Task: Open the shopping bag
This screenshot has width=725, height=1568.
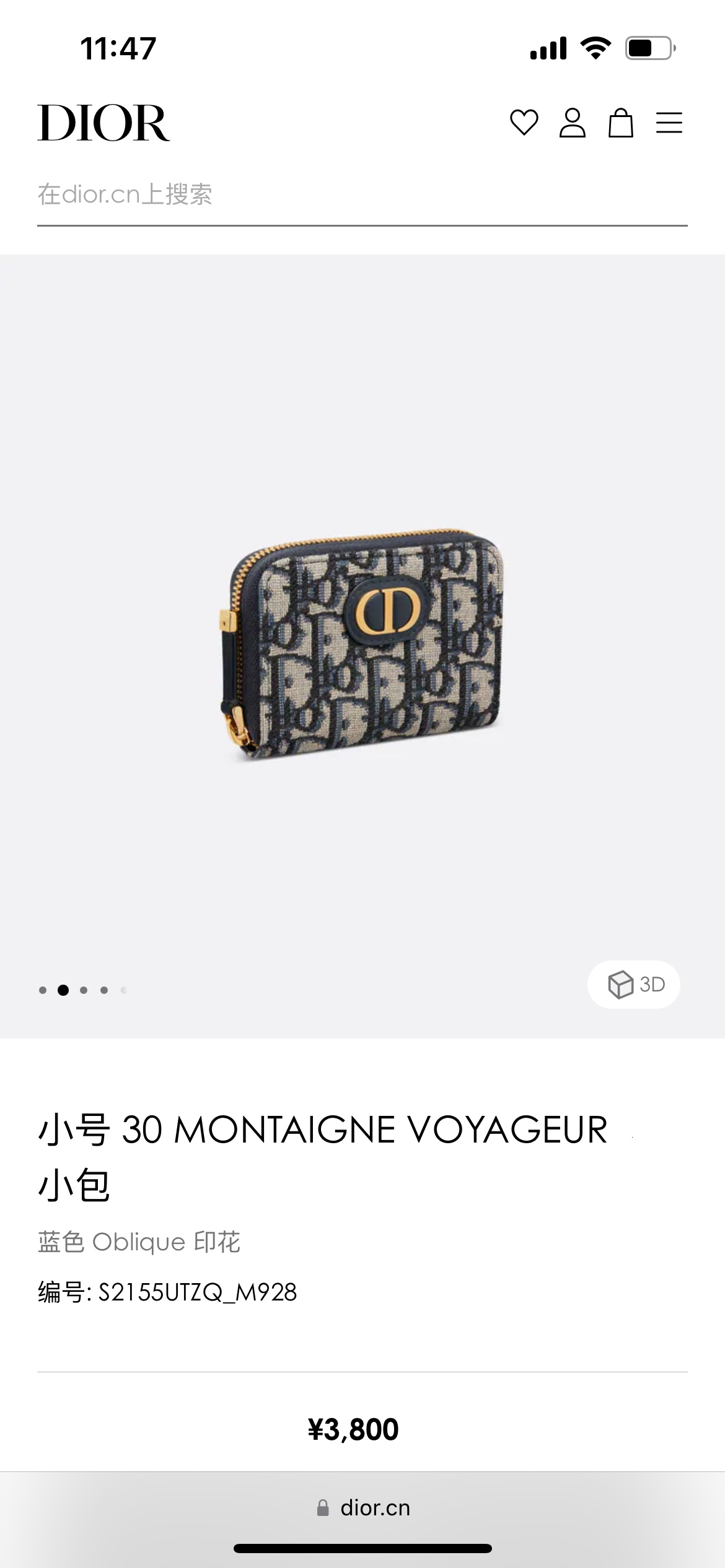Action: coord(620,123)
